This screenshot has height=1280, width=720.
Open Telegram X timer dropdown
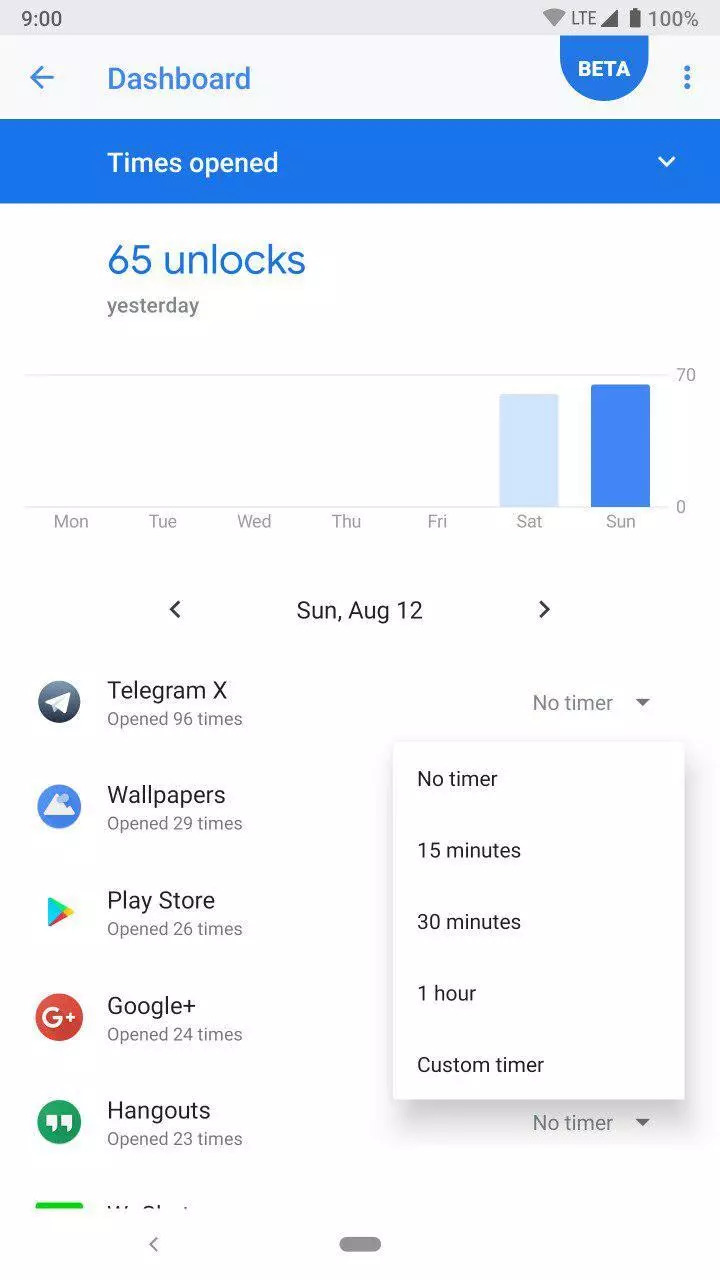(591, 703)
